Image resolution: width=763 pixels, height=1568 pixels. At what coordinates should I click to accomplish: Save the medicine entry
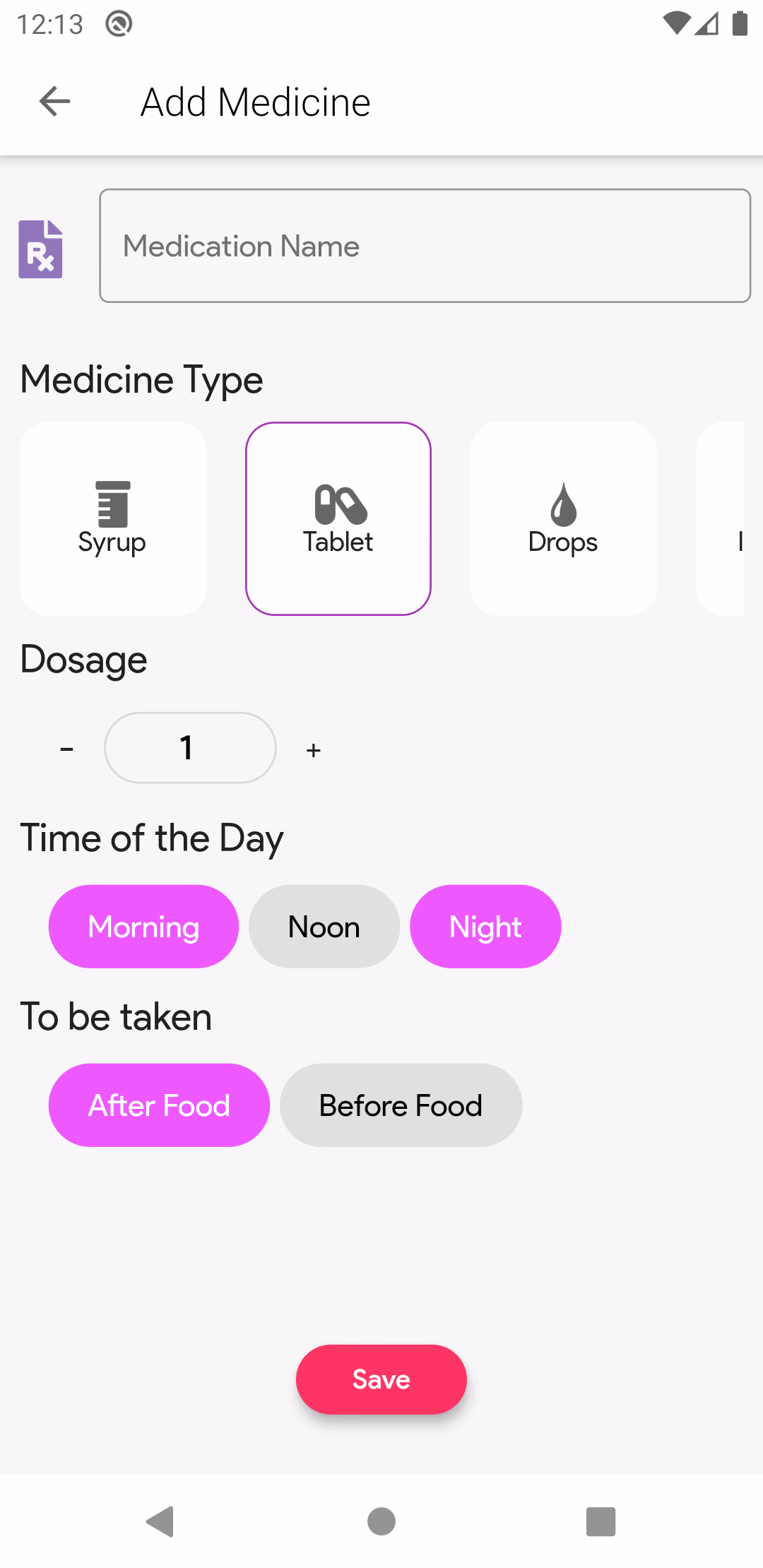click(x=381, y=1379)
